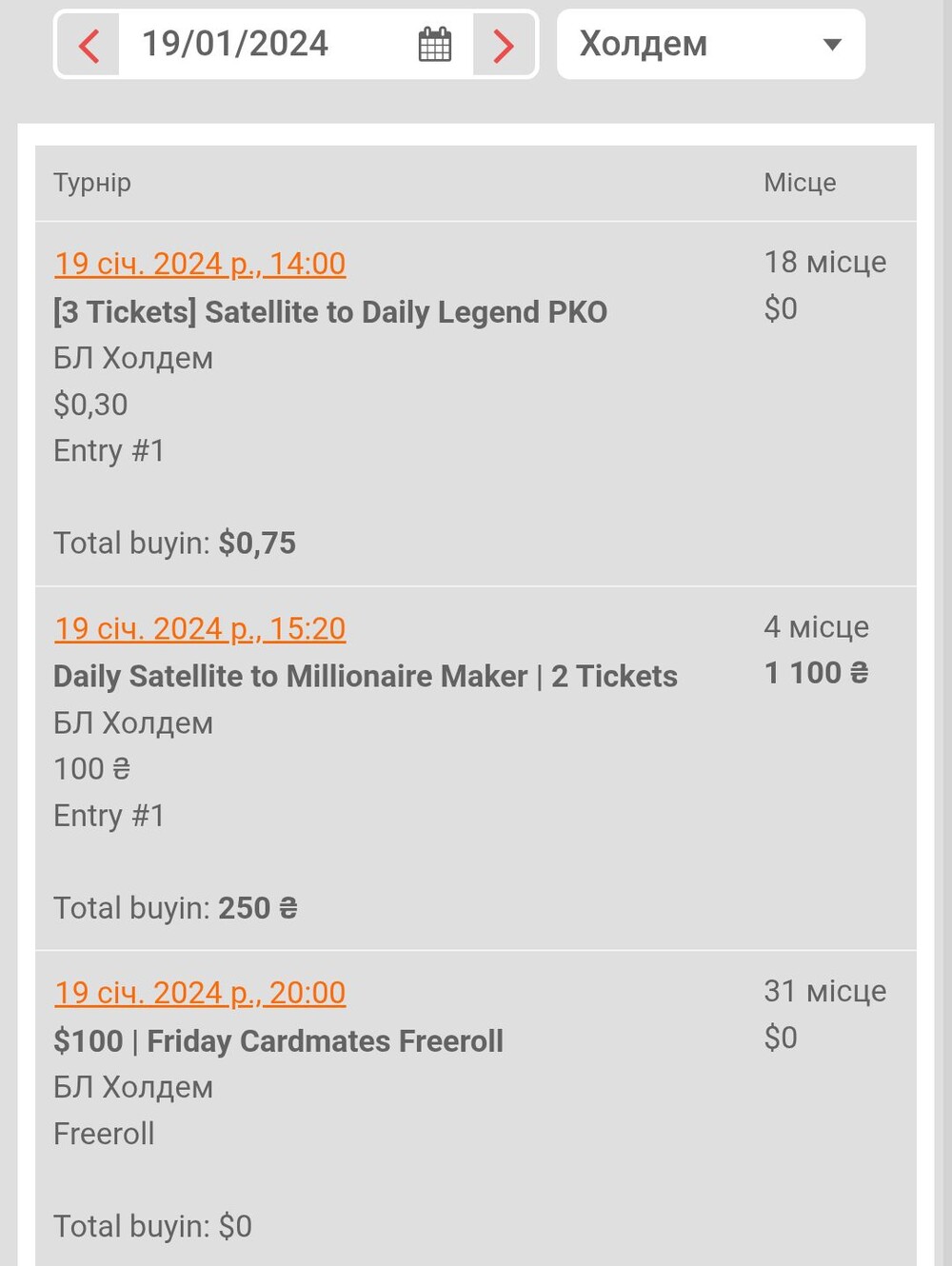Expand the Холдем game type dropdown
Screen dimensions: 952x1266
[710, 45]
